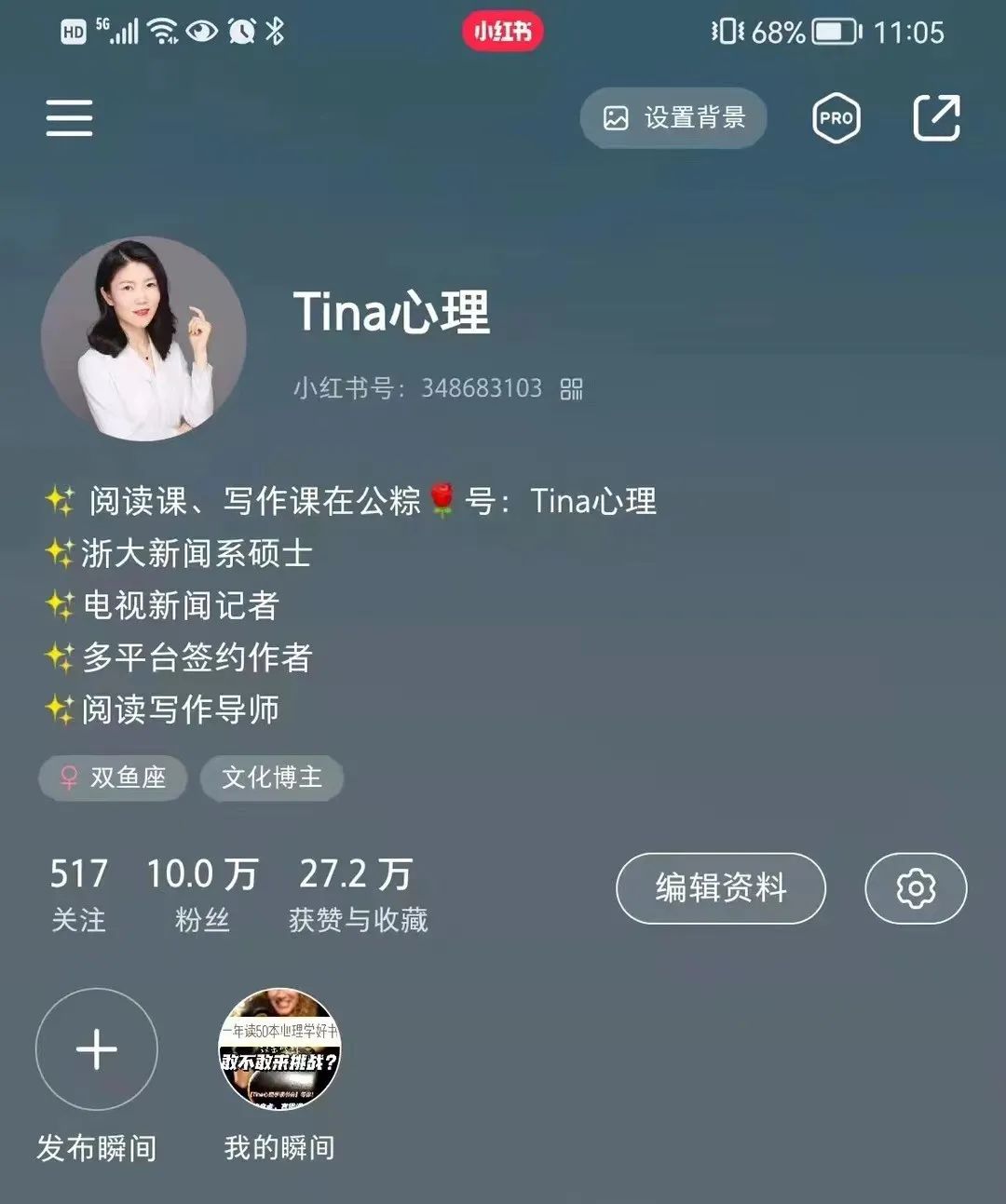The height and width of the screenshot is (1204, 1006).
Task: Tap the plus icon under 发布瞬间
Action: point(94,1049)
